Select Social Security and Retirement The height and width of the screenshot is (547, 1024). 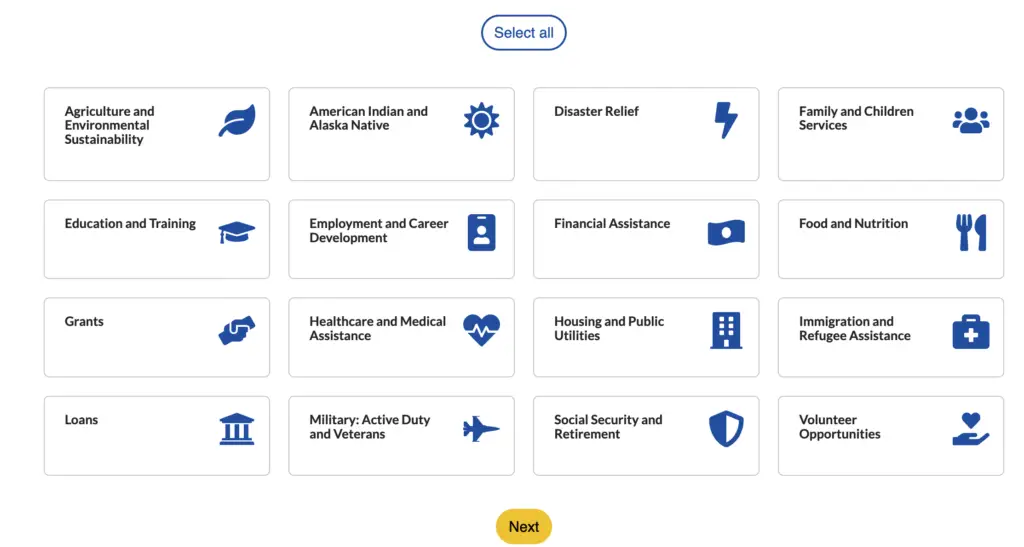click(645, 435)
